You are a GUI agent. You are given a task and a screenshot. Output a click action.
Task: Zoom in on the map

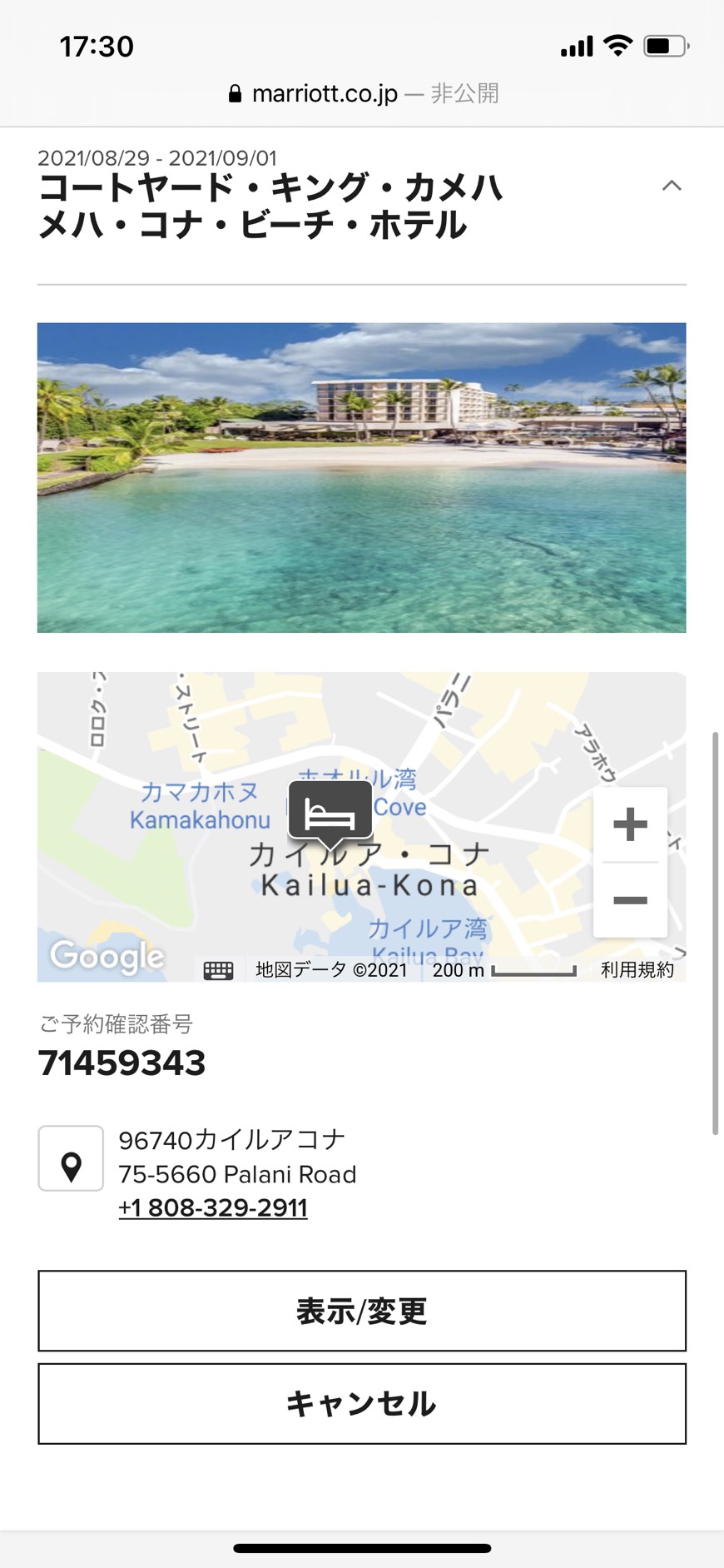[630, 824]
